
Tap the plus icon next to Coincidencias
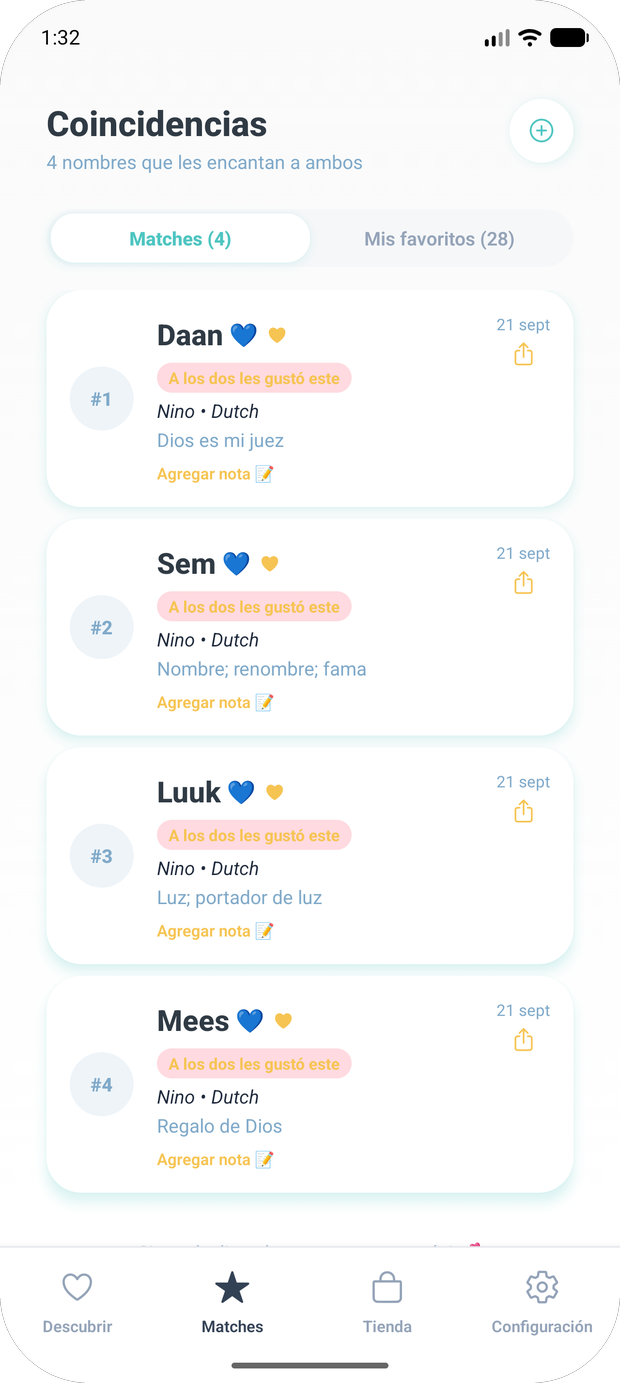coord(541,131)
